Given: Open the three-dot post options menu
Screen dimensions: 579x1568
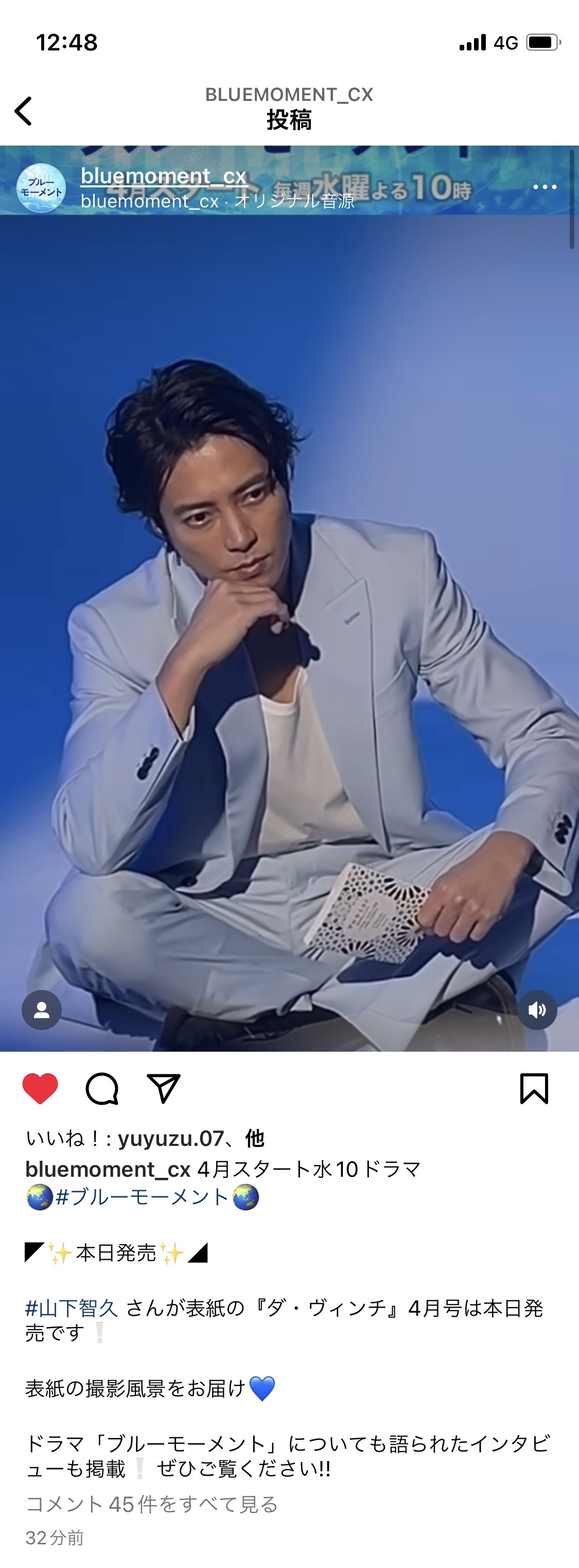Looking at the screenshot, I should tap(545, 187).
